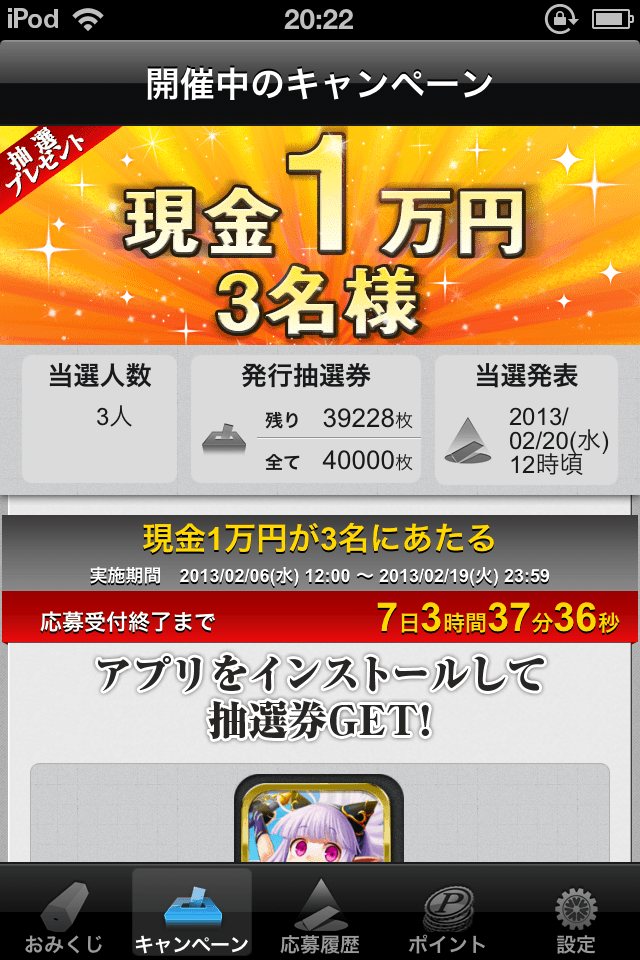Open the 応募履歴 tab

point(320,915)
